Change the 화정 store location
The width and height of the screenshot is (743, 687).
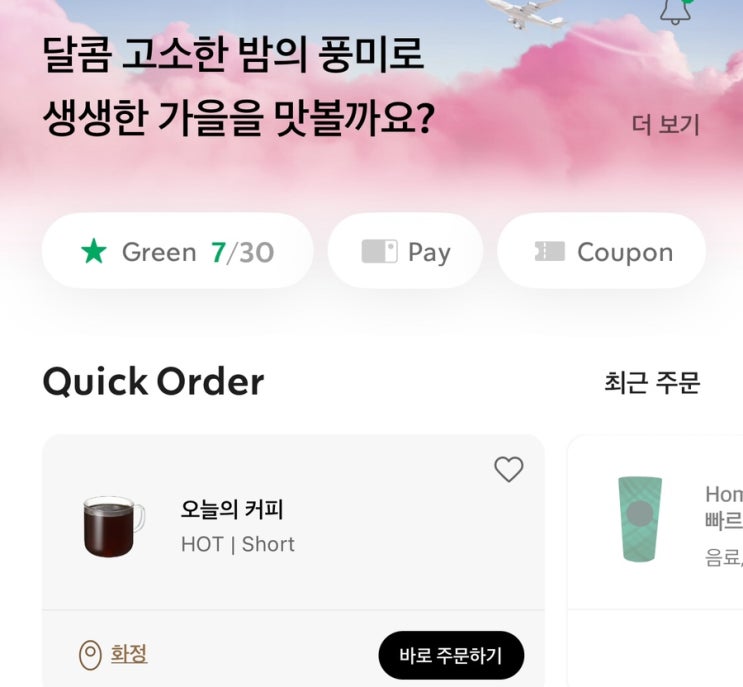point(114,655)
